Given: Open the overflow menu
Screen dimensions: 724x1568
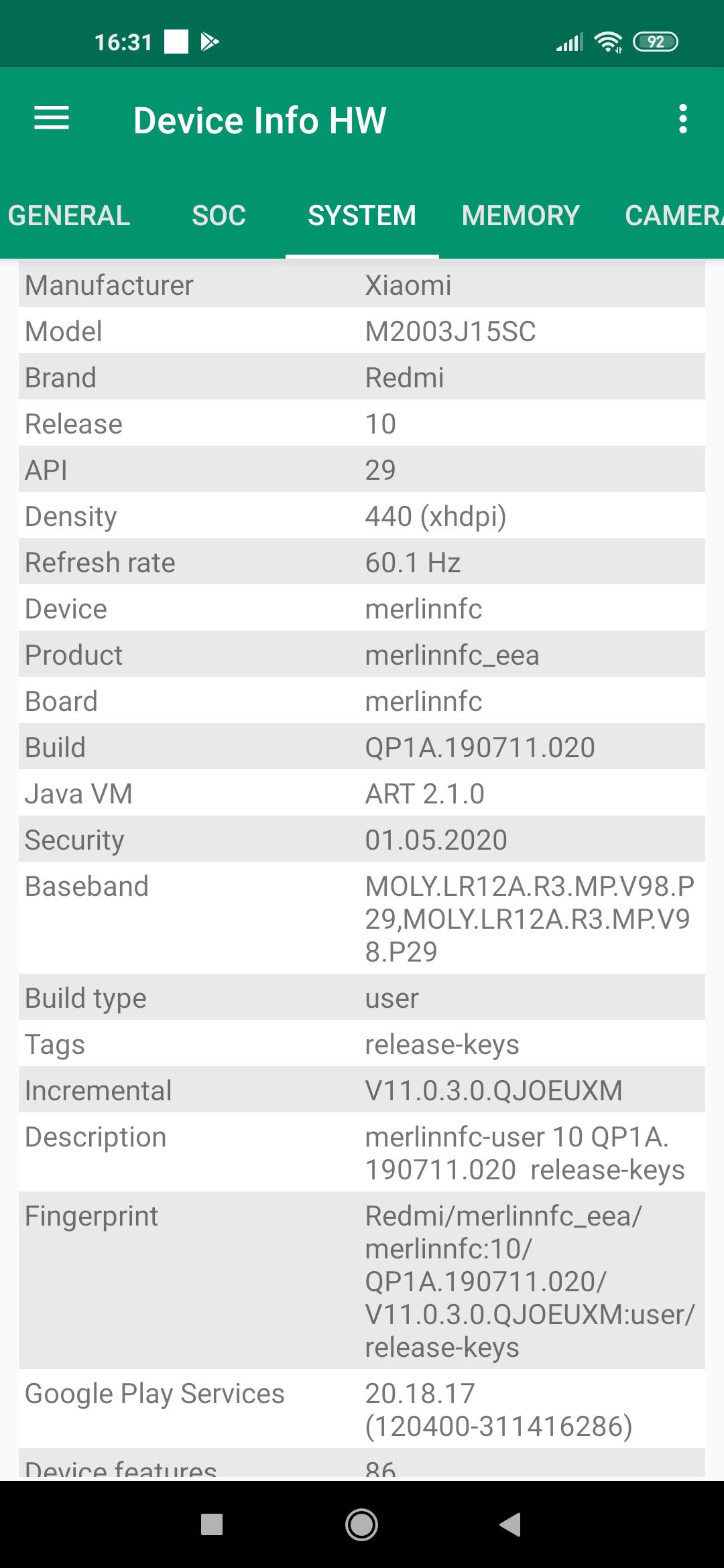Looking at the screenshot, I should [682, 119].
